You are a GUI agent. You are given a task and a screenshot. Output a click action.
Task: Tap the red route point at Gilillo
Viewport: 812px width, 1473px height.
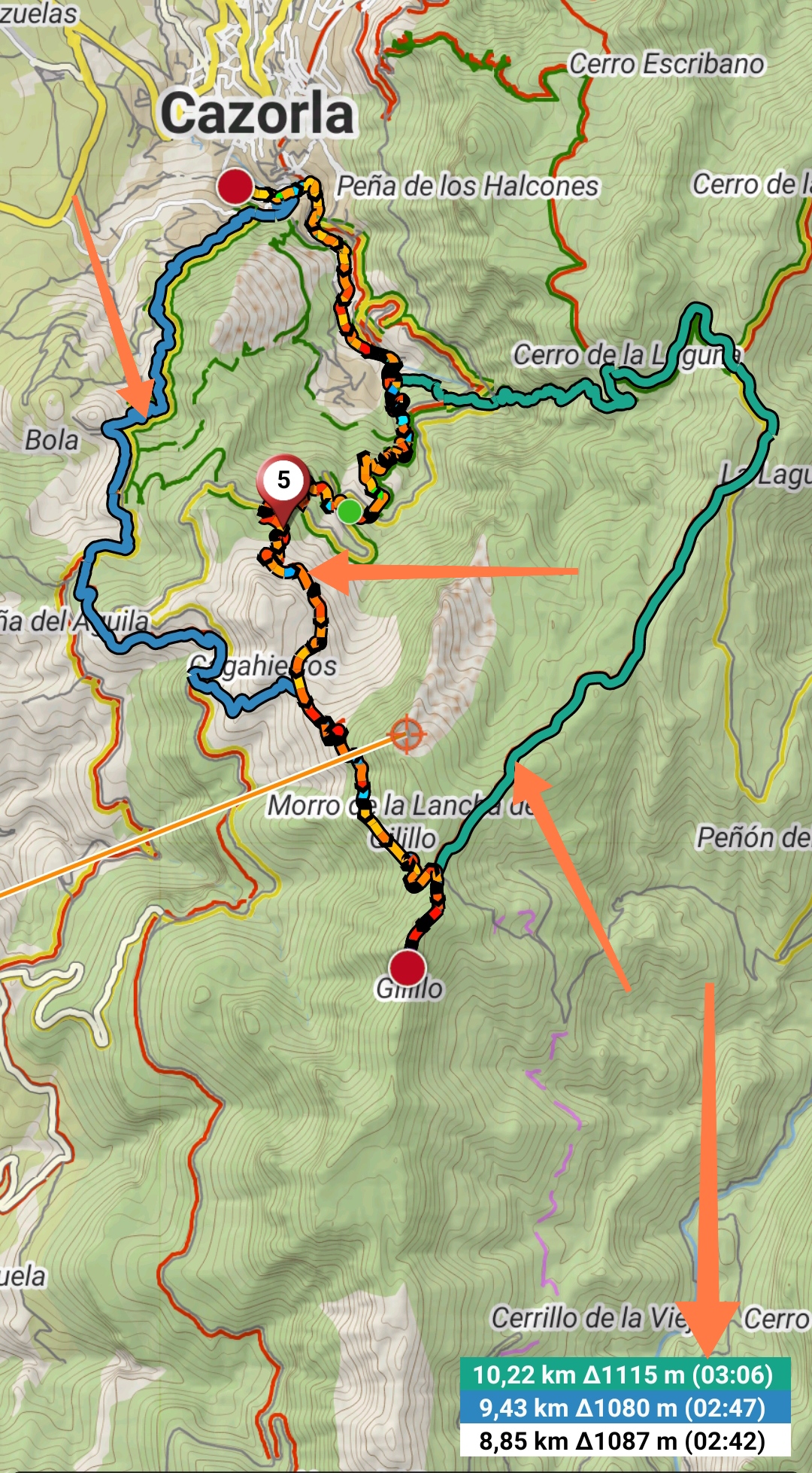[x=407, y=967]
